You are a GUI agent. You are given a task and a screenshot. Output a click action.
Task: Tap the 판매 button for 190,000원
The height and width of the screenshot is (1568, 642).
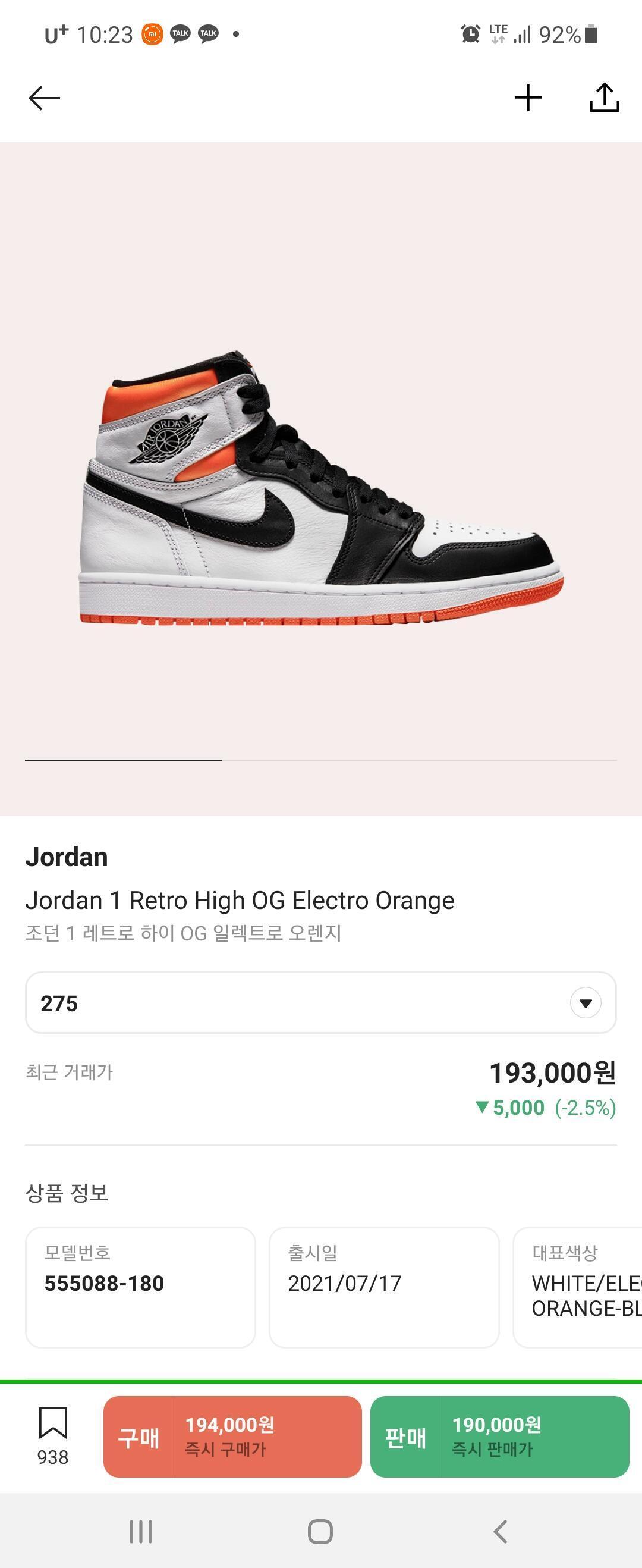coord(499,1437)
